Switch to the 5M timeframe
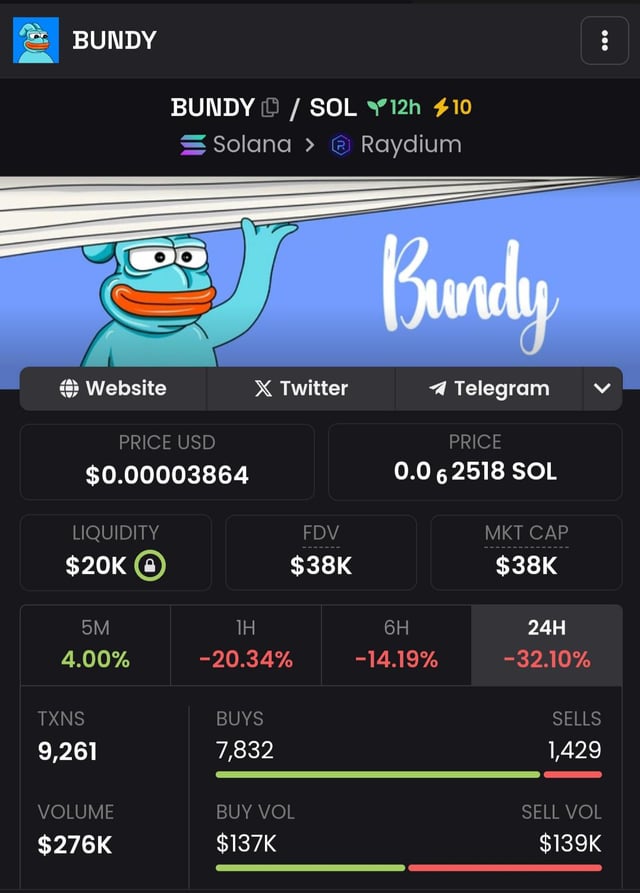Viewport: 640px width, 893px height. (x=95, y=644)
